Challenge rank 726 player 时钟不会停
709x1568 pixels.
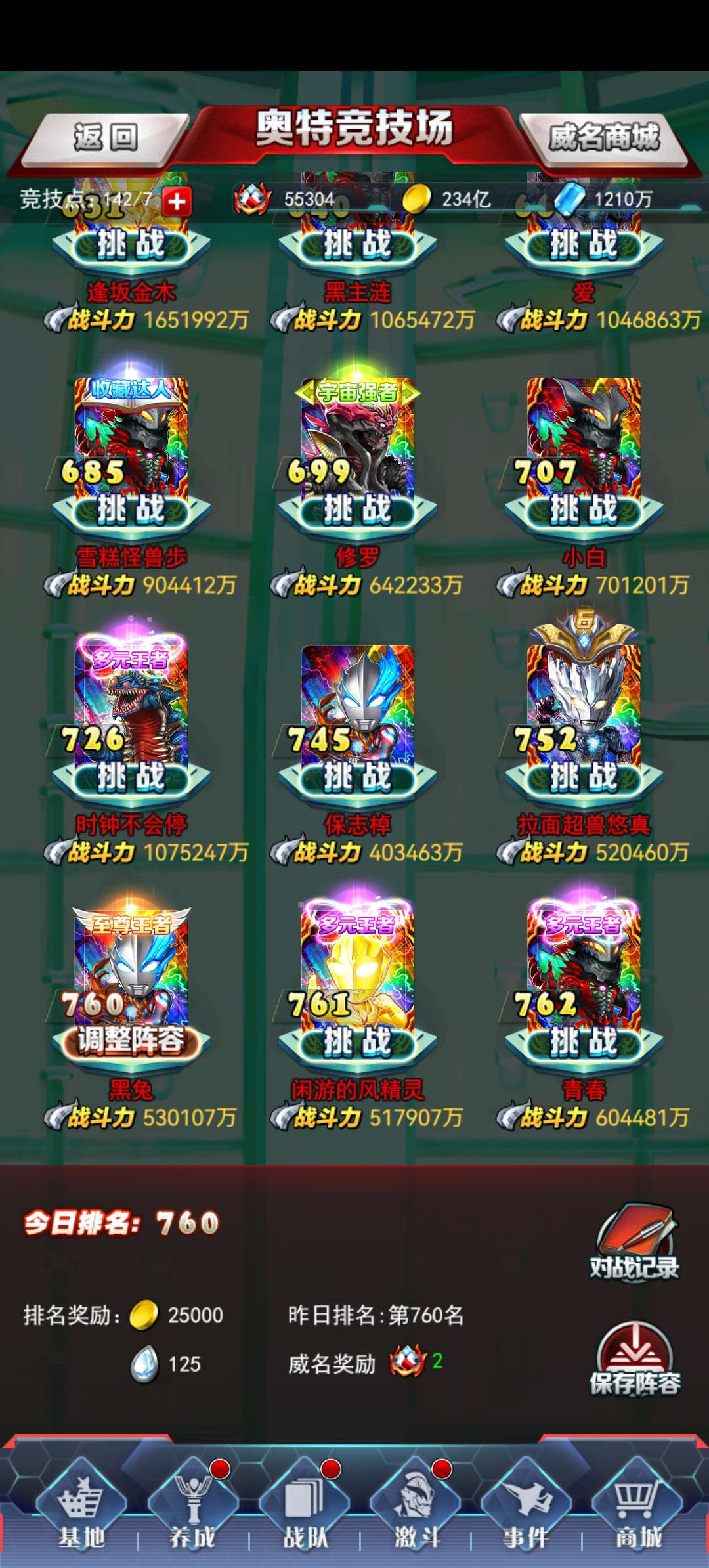click(131, 777)
